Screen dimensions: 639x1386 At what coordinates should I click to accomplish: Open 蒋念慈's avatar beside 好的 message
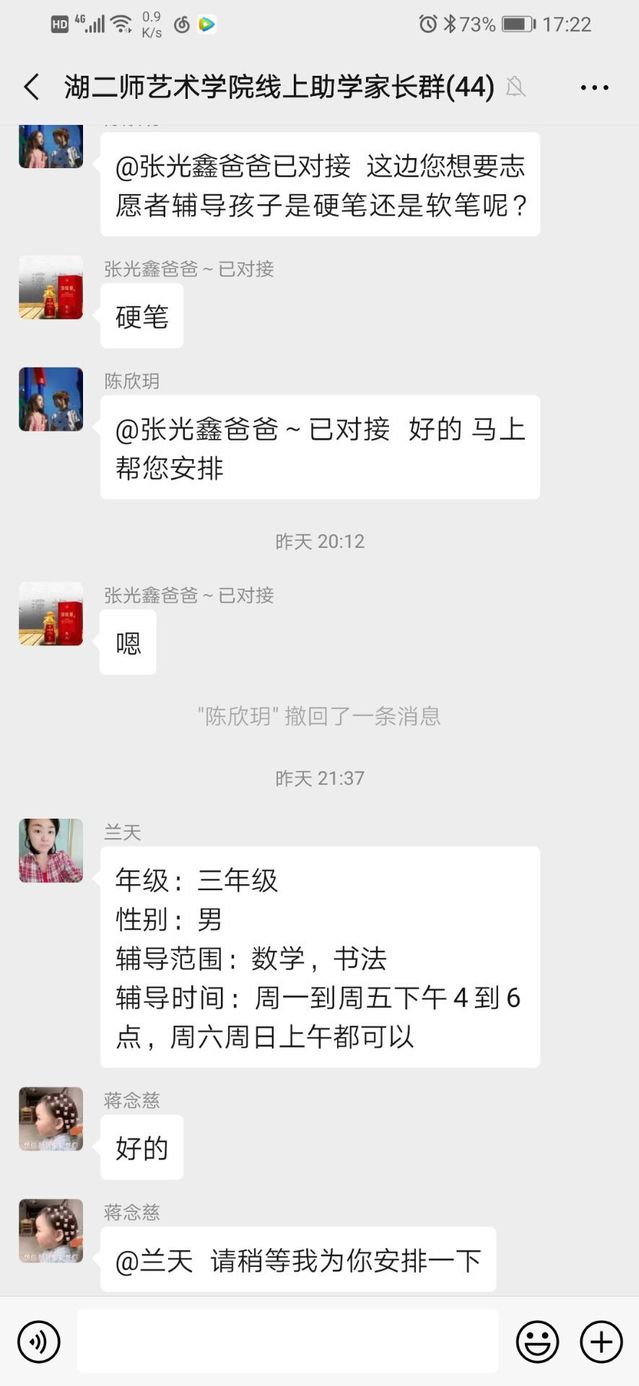point(51,1119)
